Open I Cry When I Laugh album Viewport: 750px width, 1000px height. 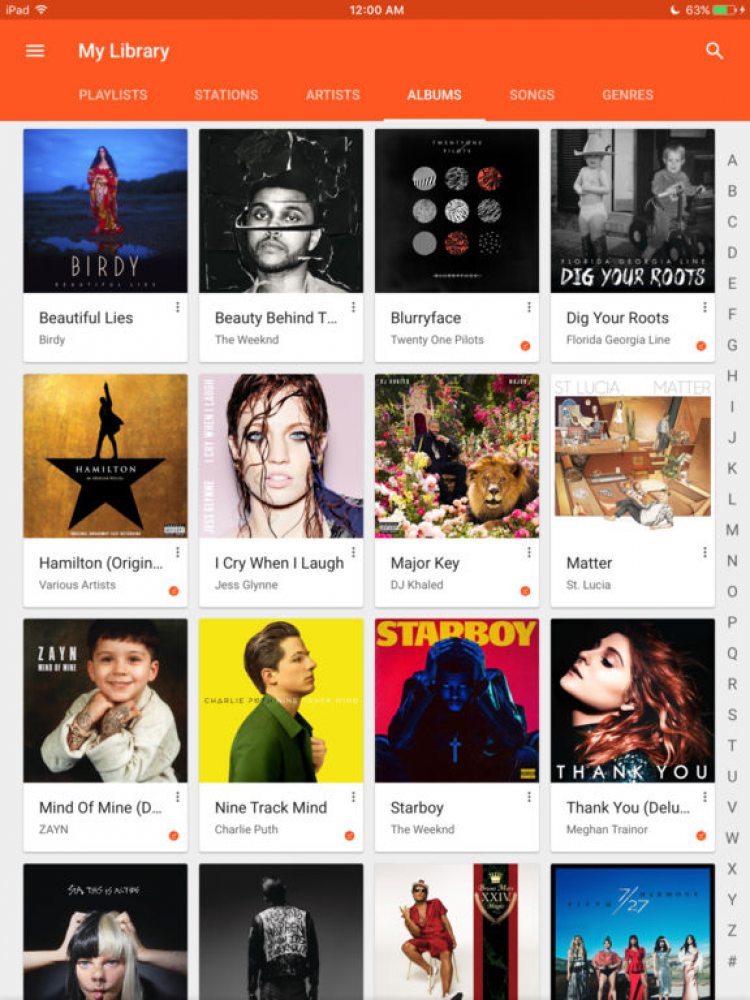[281, 456]
